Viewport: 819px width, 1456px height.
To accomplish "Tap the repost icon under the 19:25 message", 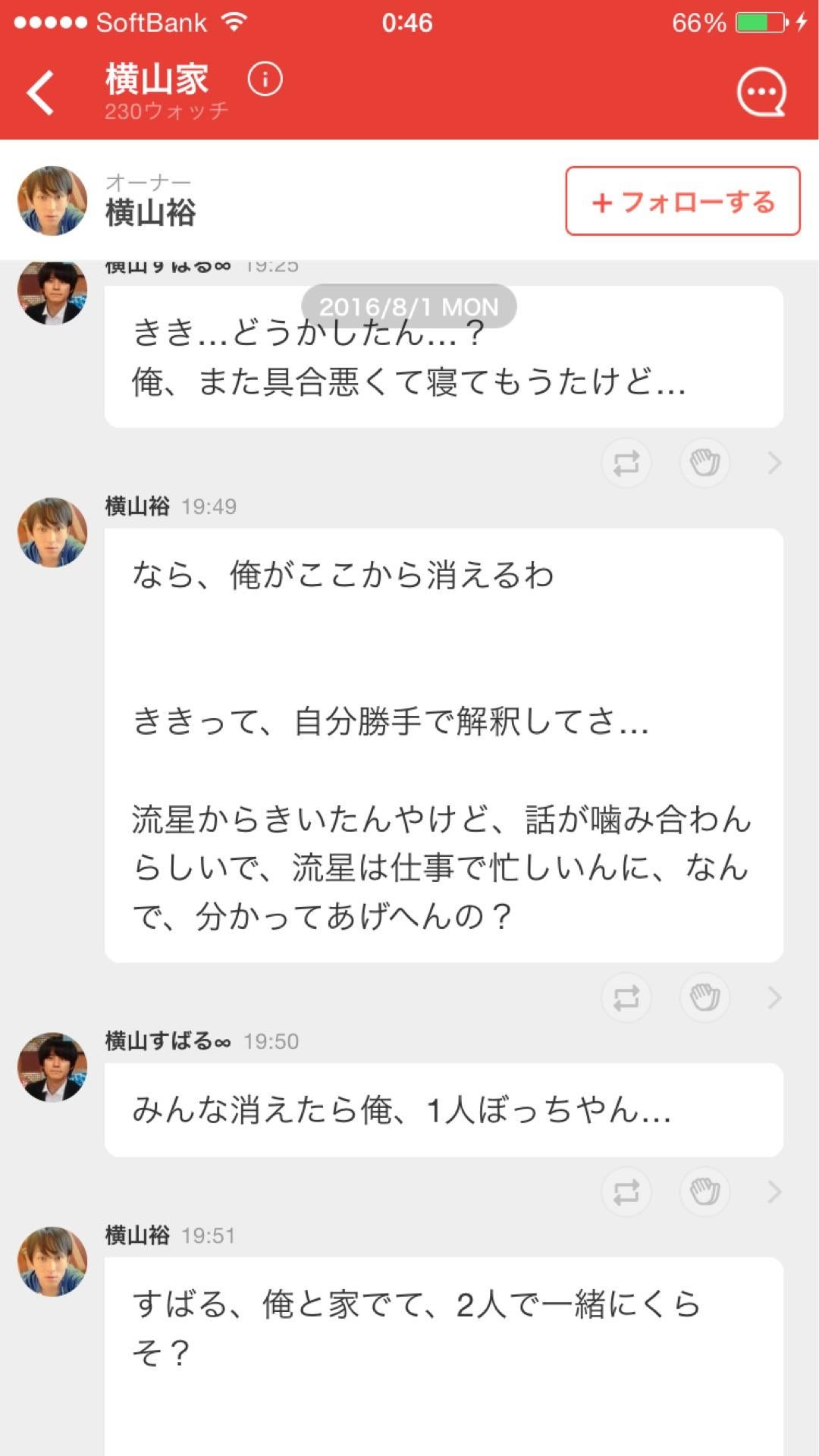I will pos(626,463).
